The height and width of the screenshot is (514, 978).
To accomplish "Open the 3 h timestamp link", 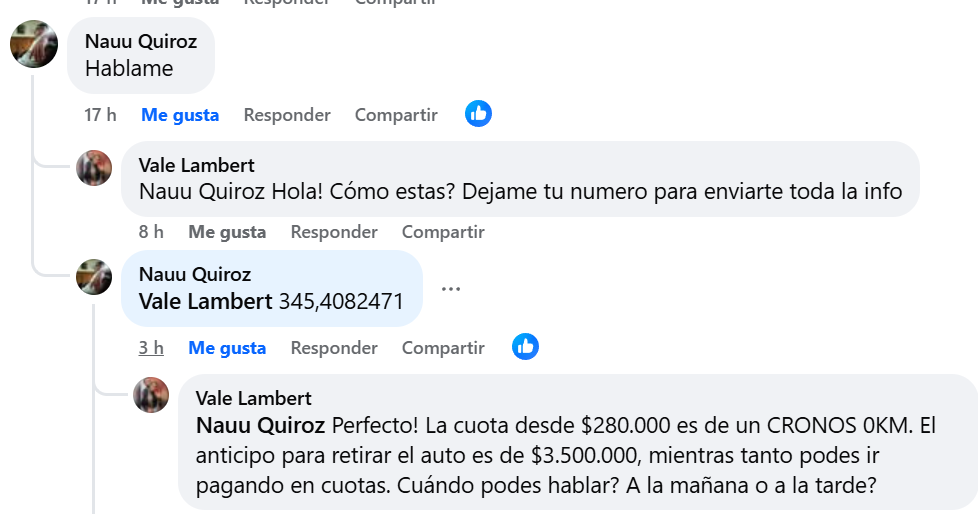I will coord(151,348).
